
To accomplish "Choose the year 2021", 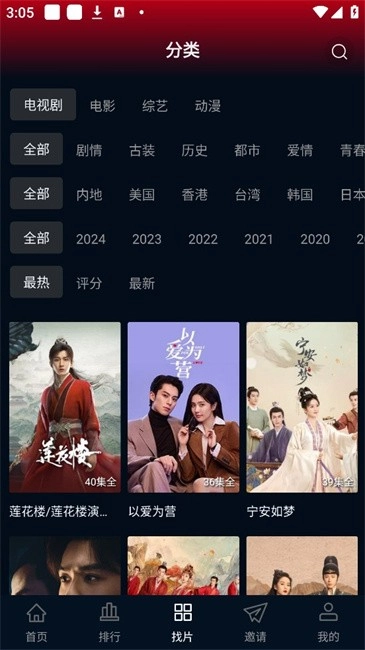I will (x=258, y=239).
